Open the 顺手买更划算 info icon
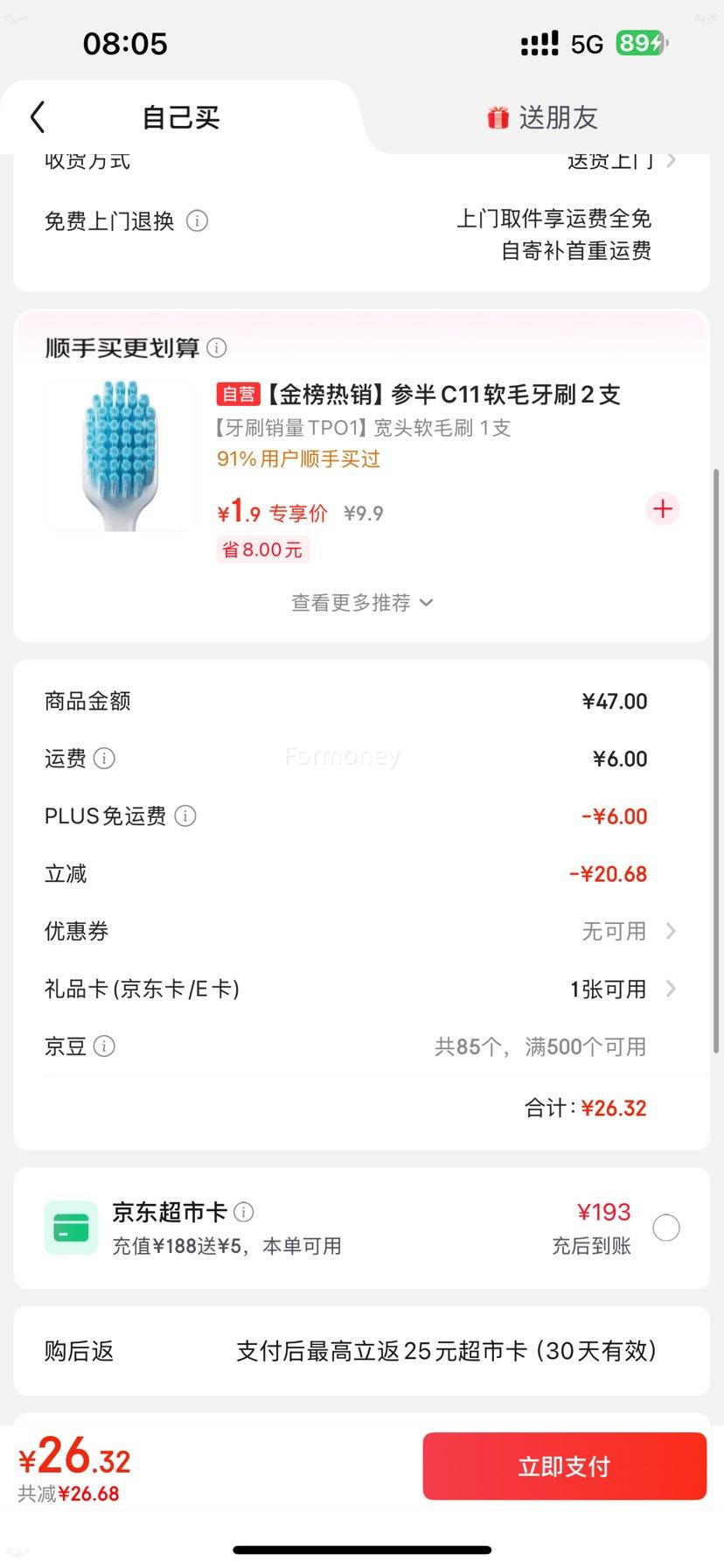This screenshot has height=1568, width=724. pos(217,347)
